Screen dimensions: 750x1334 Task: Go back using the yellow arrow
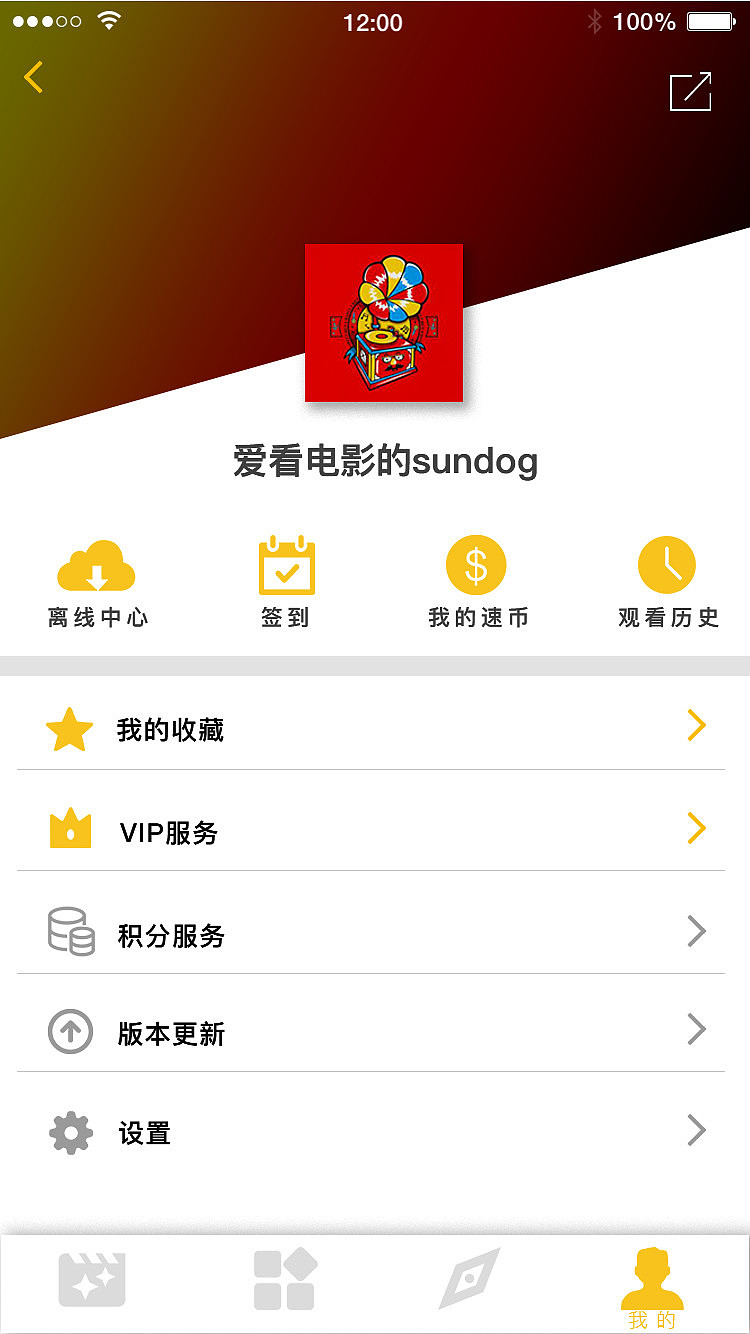34,77
